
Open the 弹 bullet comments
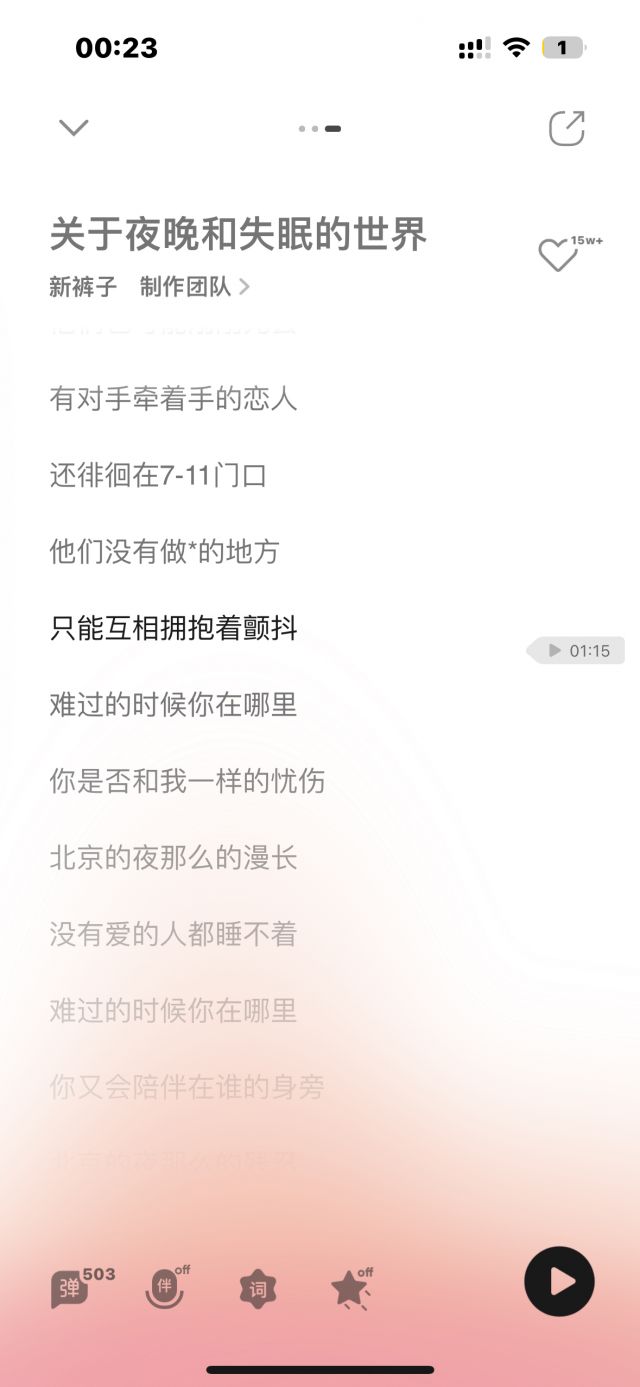coord(71,1288)
